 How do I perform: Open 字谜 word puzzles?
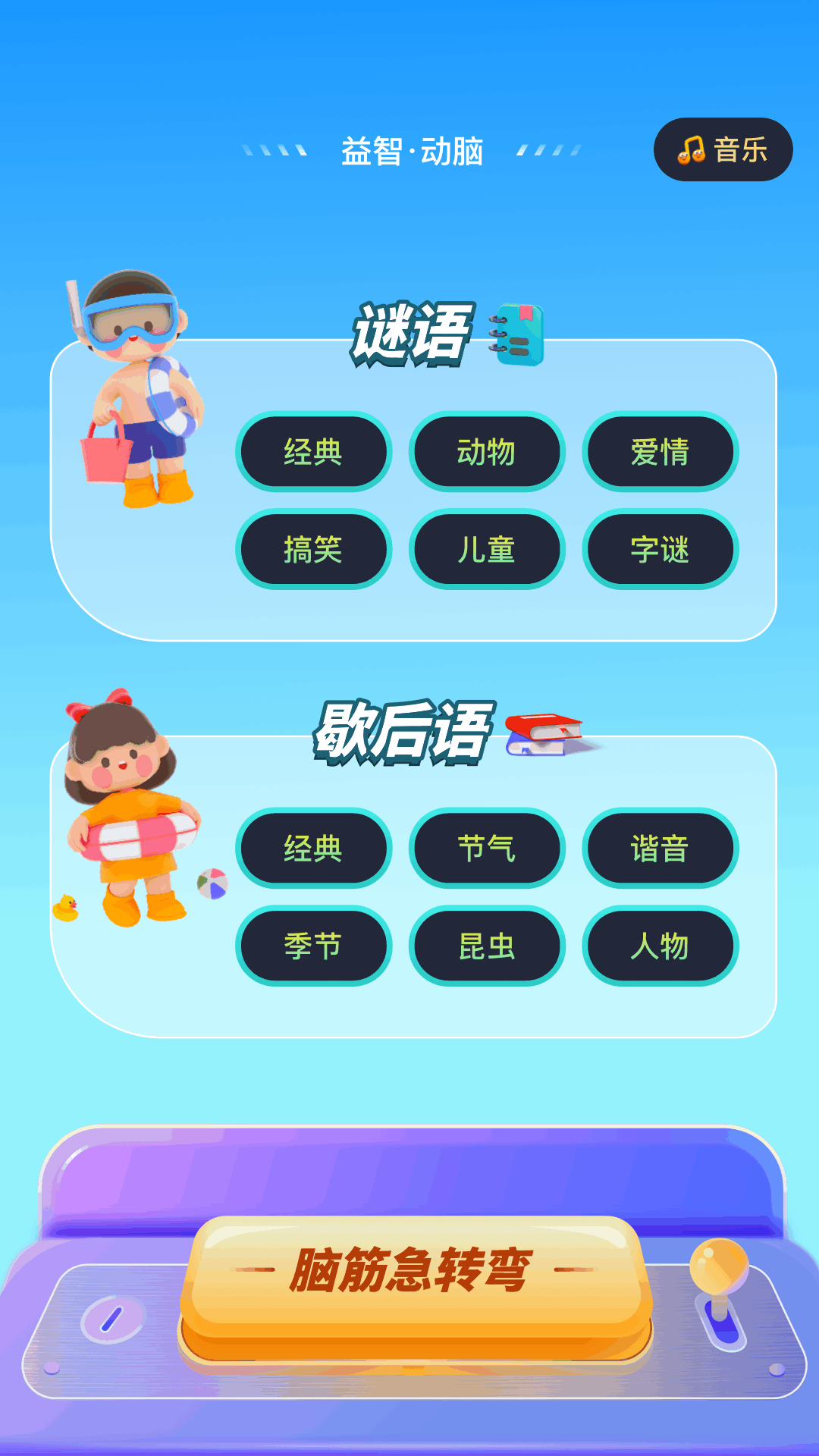pos(659,551)
